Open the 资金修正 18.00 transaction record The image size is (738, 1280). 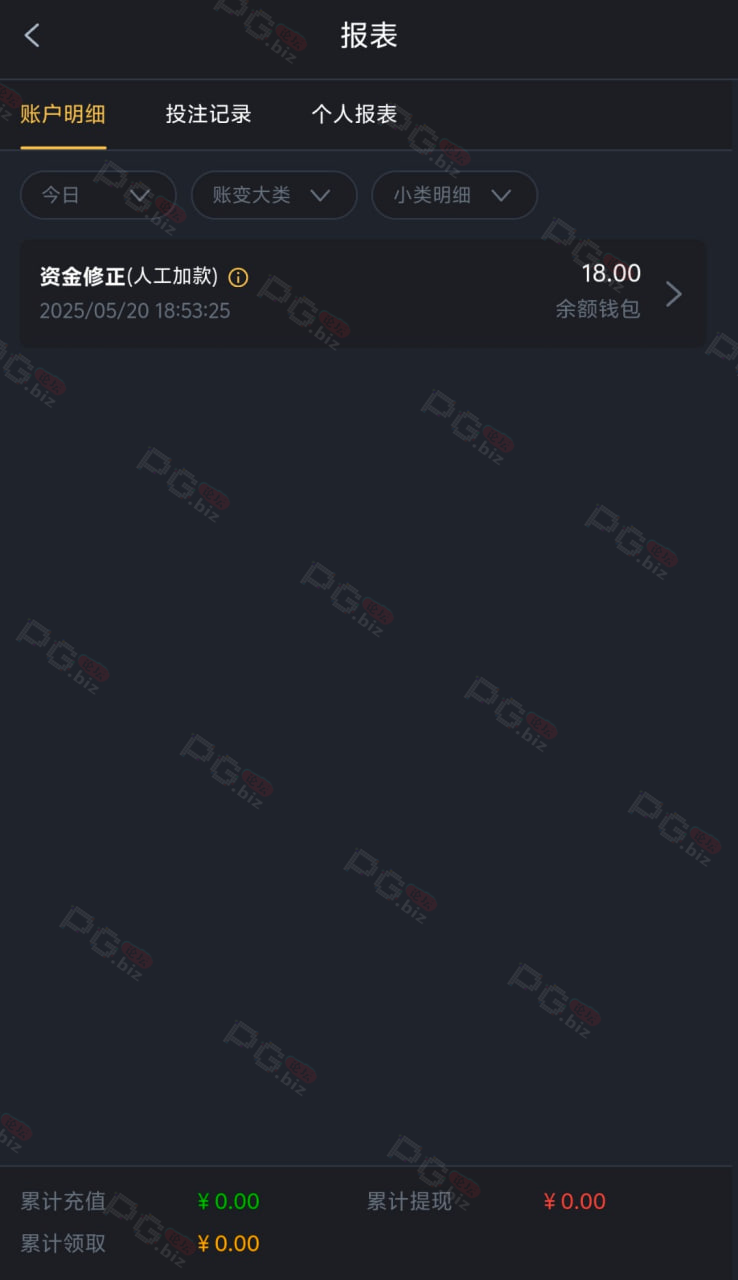363,293
